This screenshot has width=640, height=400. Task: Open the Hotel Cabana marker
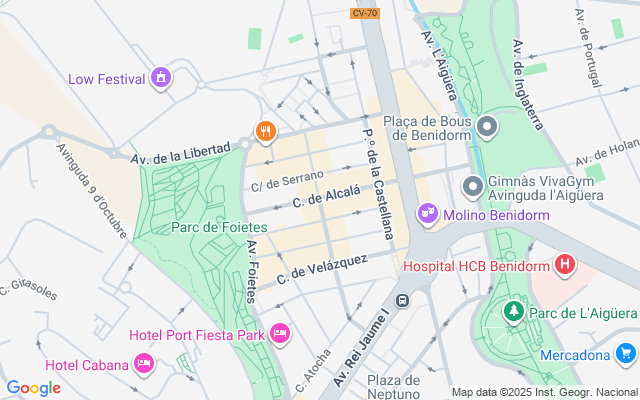point(143,363)
